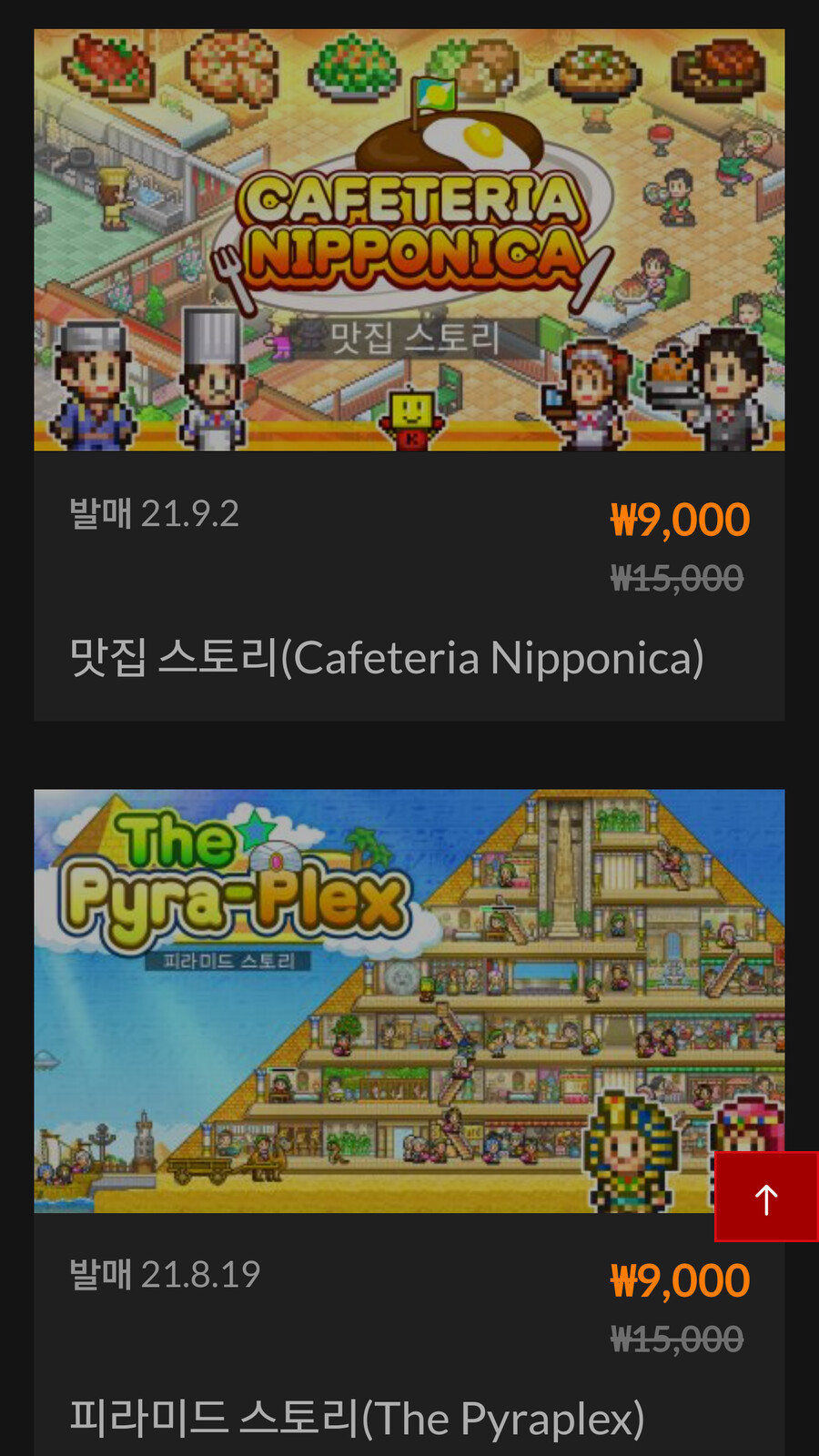
Task: Open The Pyraplex game card
Action: coord(409,1122)
